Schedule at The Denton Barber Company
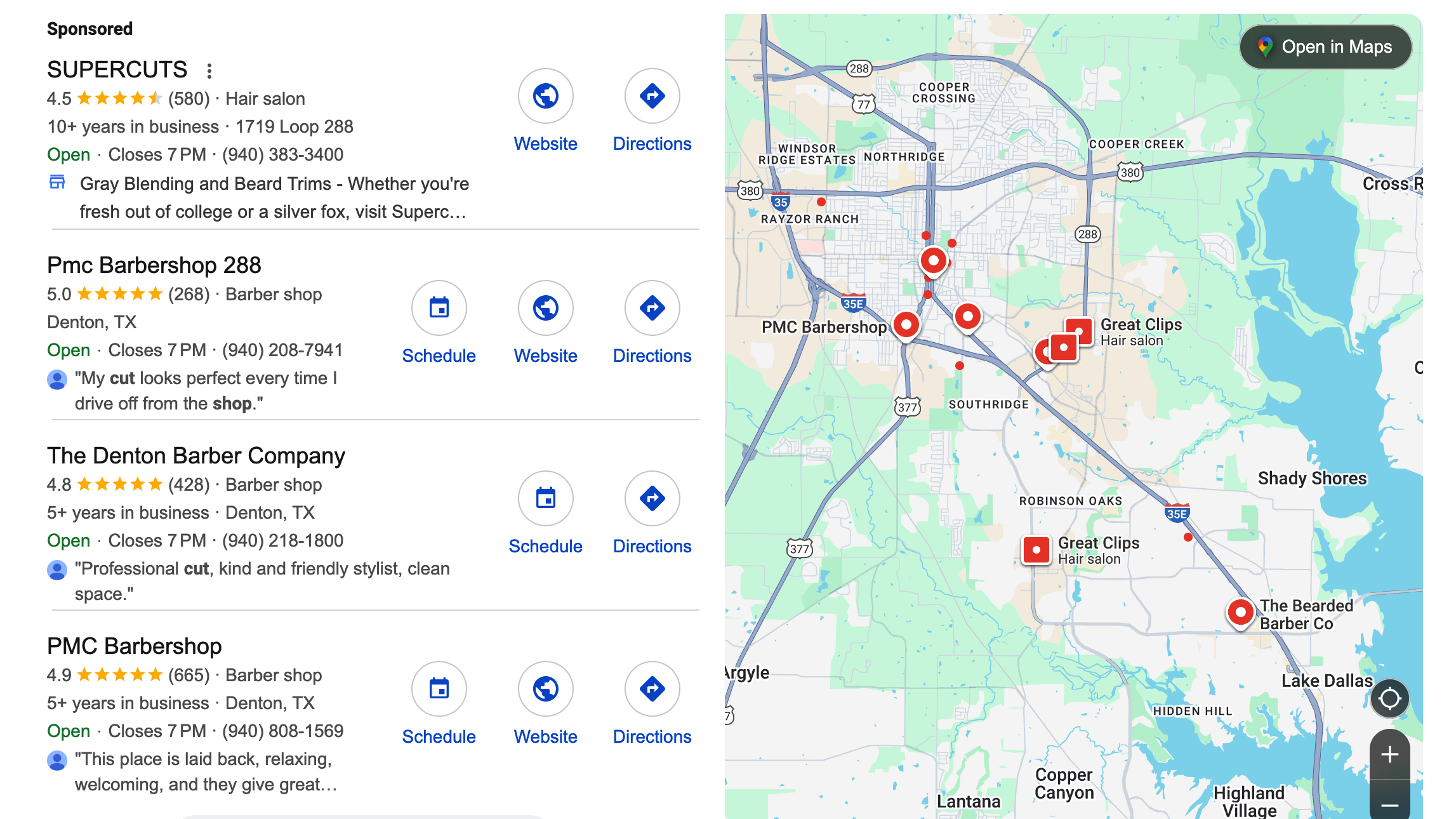This screenshot has height=819, width=1456. click(x=545, y=499)
